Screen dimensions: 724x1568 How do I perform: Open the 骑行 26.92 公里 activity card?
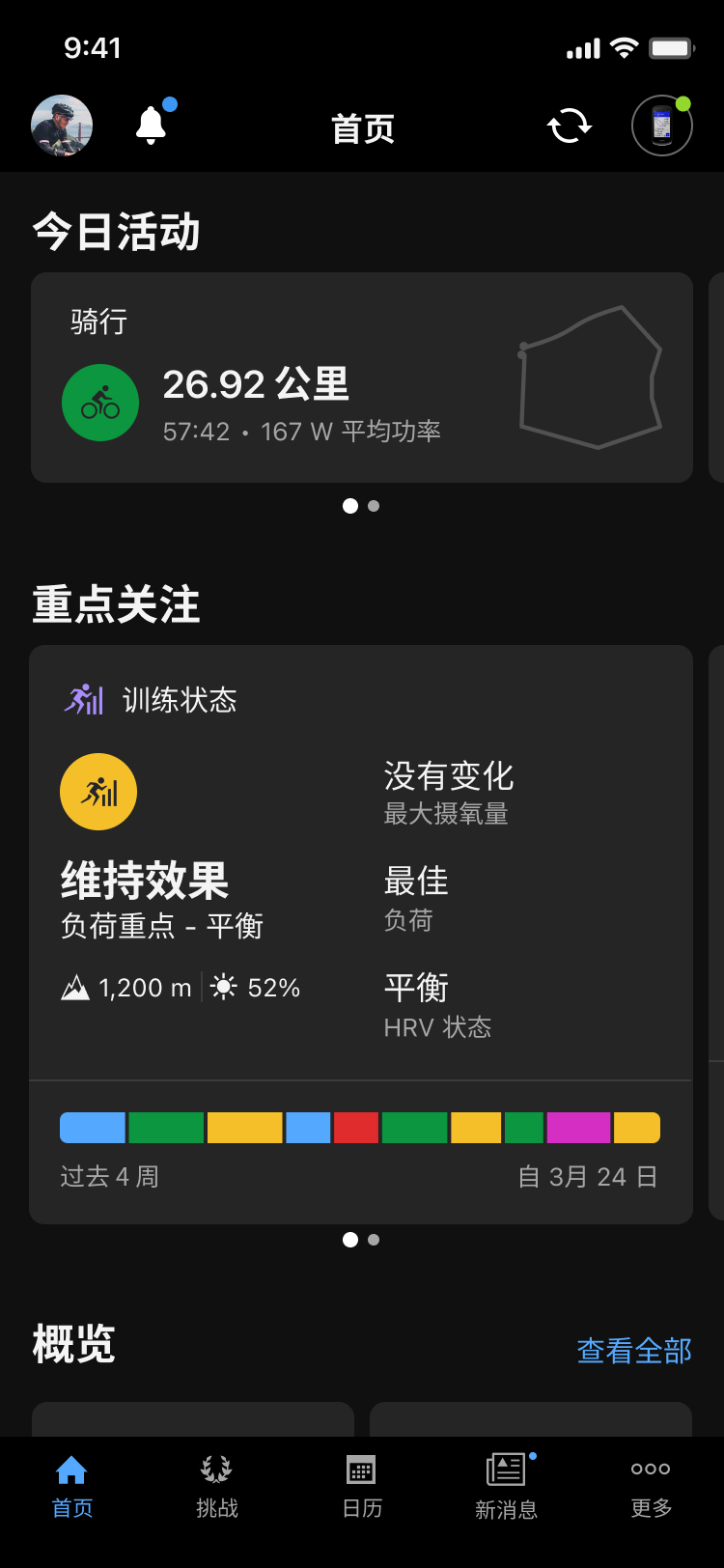pyautogui.click(x=361, y=378)
